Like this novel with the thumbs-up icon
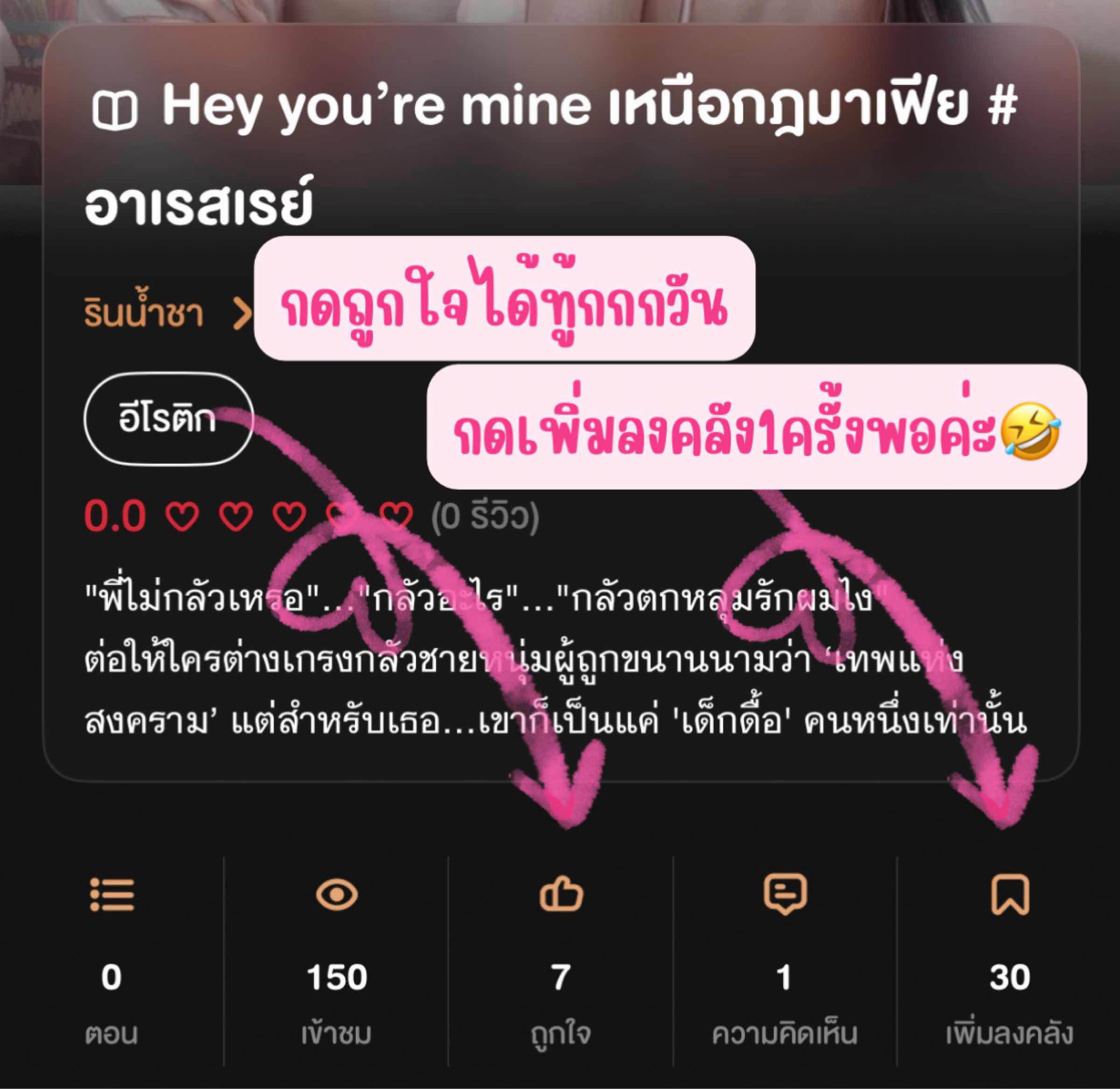The height and width of the screenshot is (1089, 1120). point(561,894)
